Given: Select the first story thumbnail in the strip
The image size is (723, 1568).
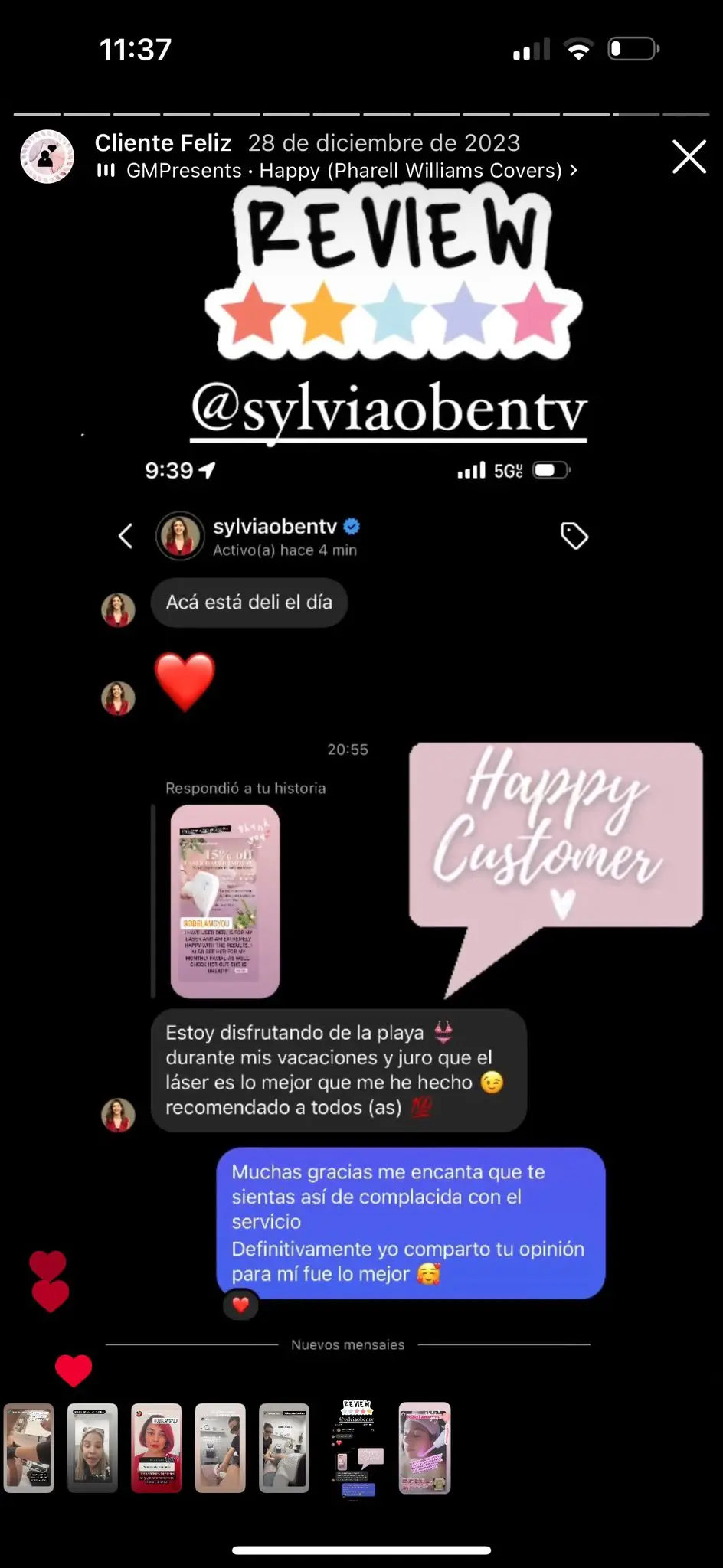Looking at the screenshot, I should pyautogui.click(x=29, y=1448).
